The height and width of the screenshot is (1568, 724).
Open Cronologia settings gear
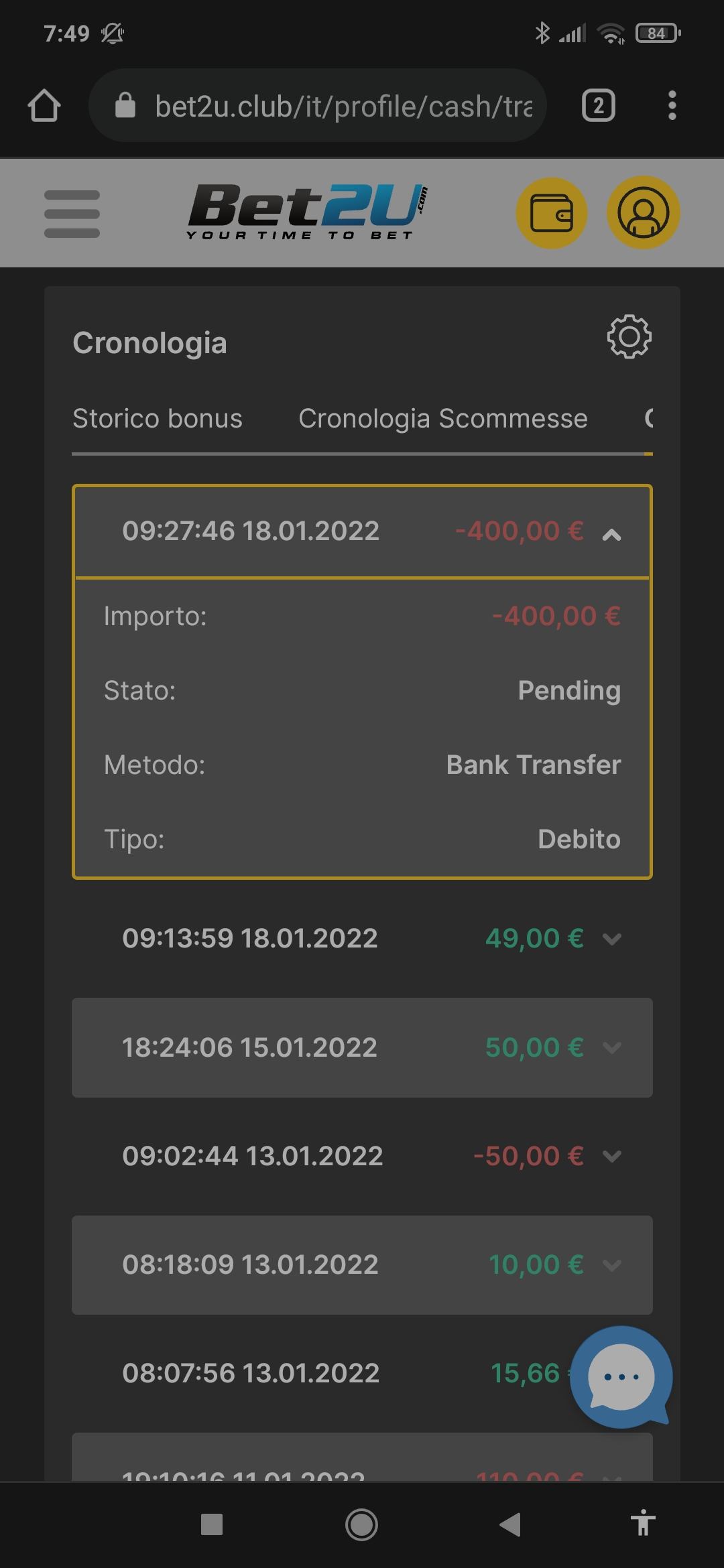click(629, 337)
